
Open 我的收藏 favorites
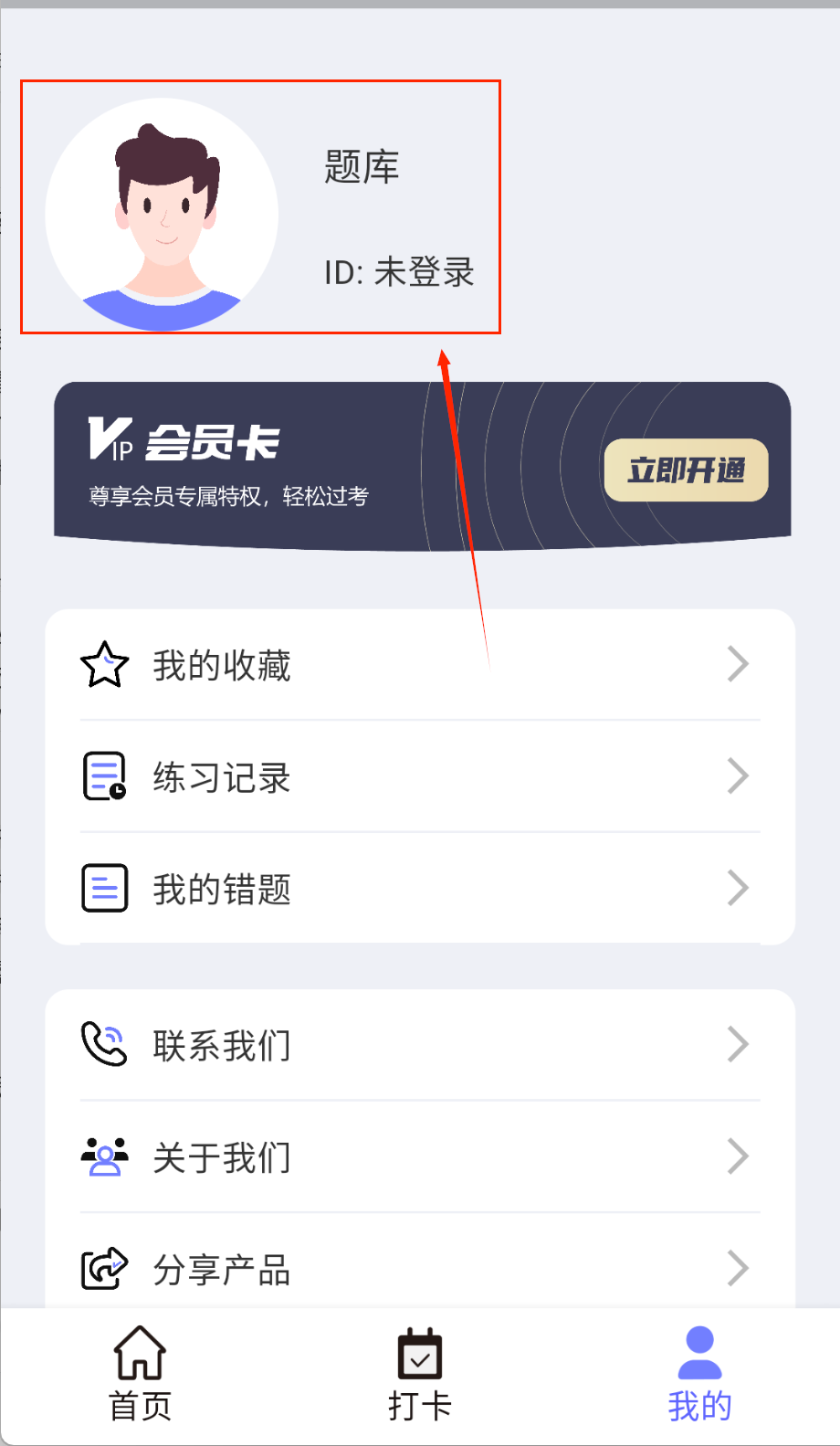click(x=420, y=665)
